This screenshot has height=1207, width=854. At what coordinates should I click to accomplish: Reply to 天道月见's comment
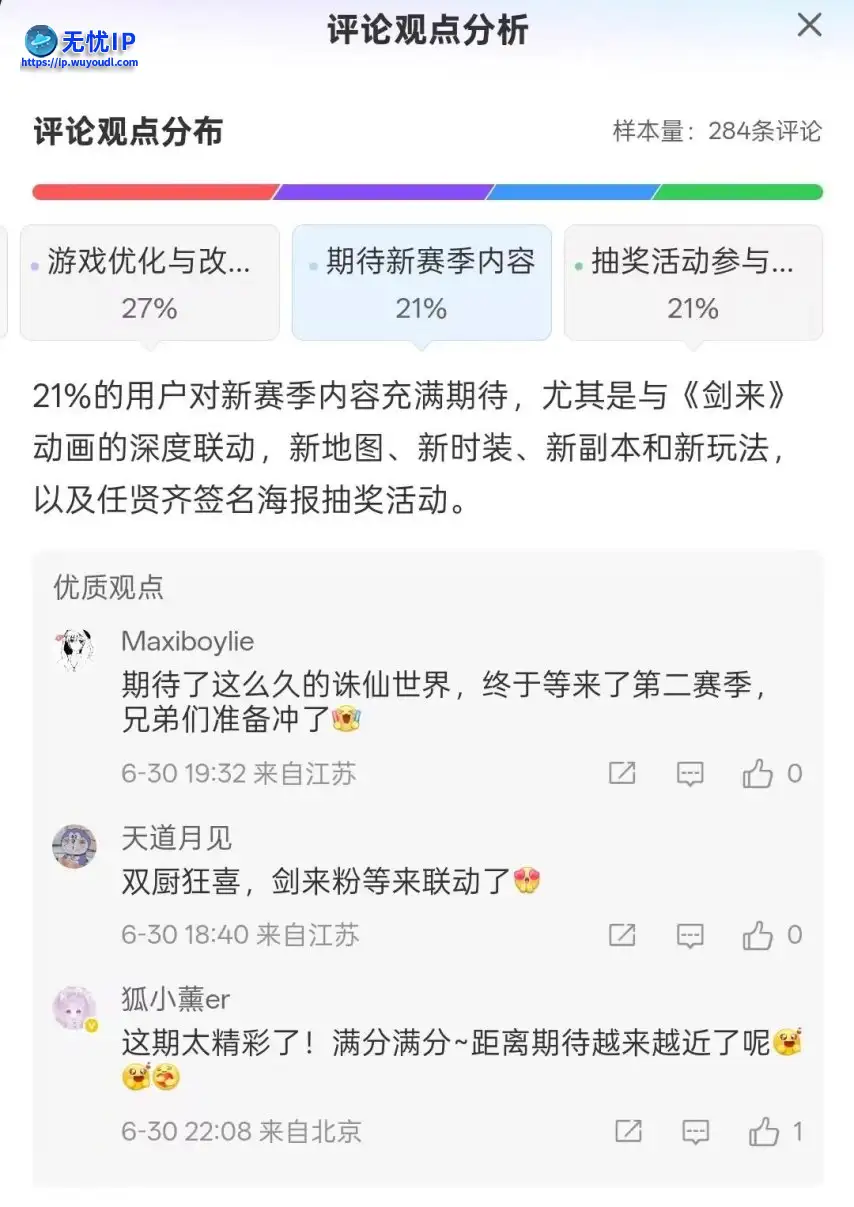pyautogui.click(x=690, y=935)
